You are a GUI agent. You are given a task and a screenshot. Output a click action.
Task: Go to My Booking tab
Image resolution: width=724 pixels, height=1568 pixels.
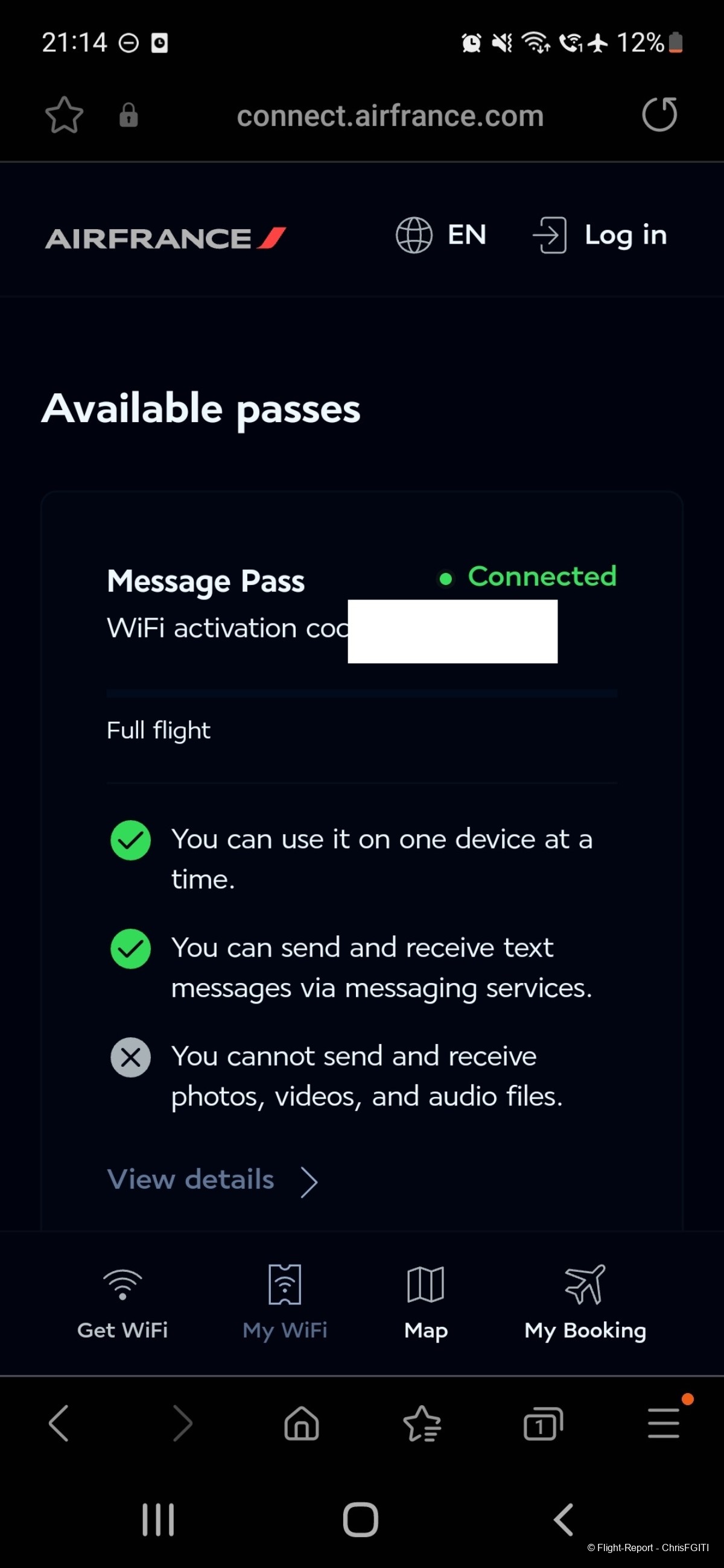point(585,1303)
